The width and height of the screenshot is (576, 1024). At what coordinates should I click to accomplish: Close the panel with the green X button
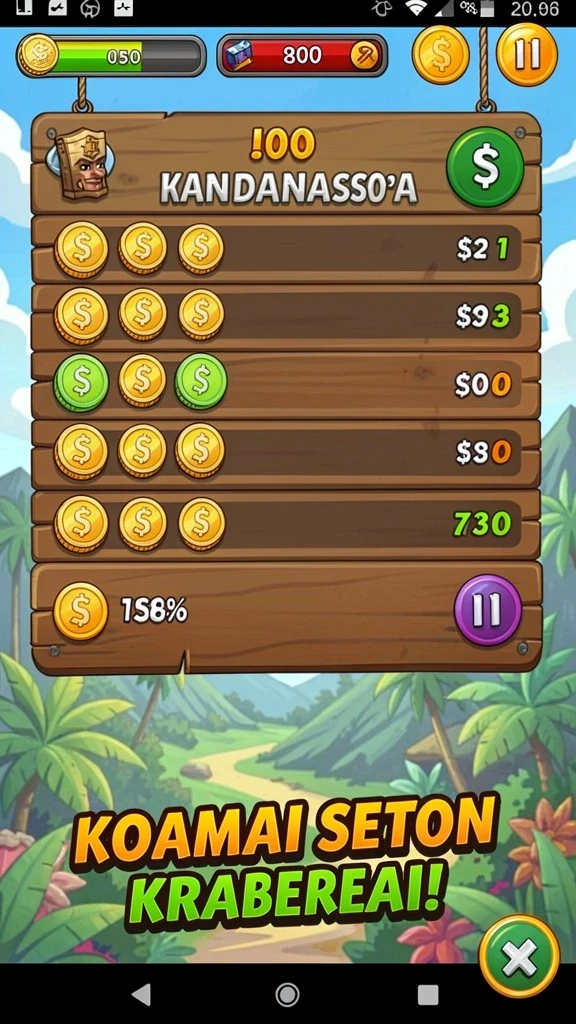point(519,956)
